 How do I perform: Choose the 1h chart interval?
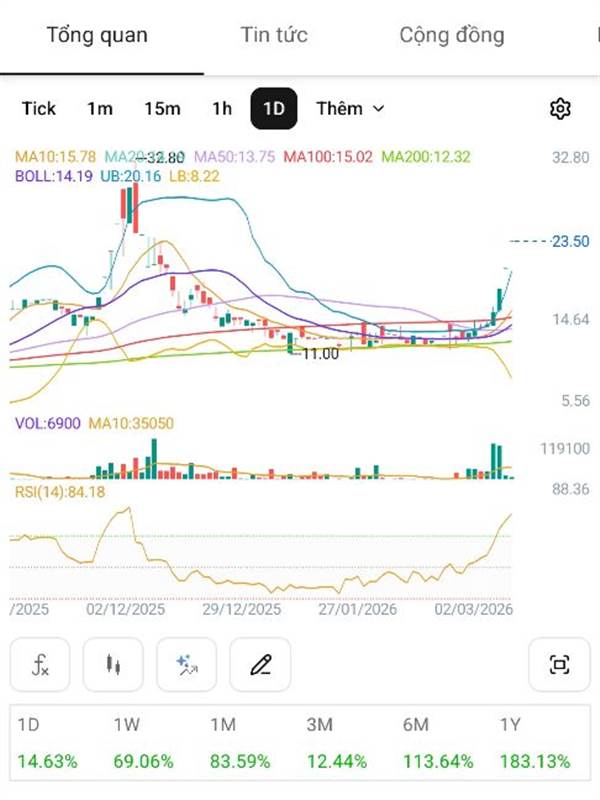[222, 108]
